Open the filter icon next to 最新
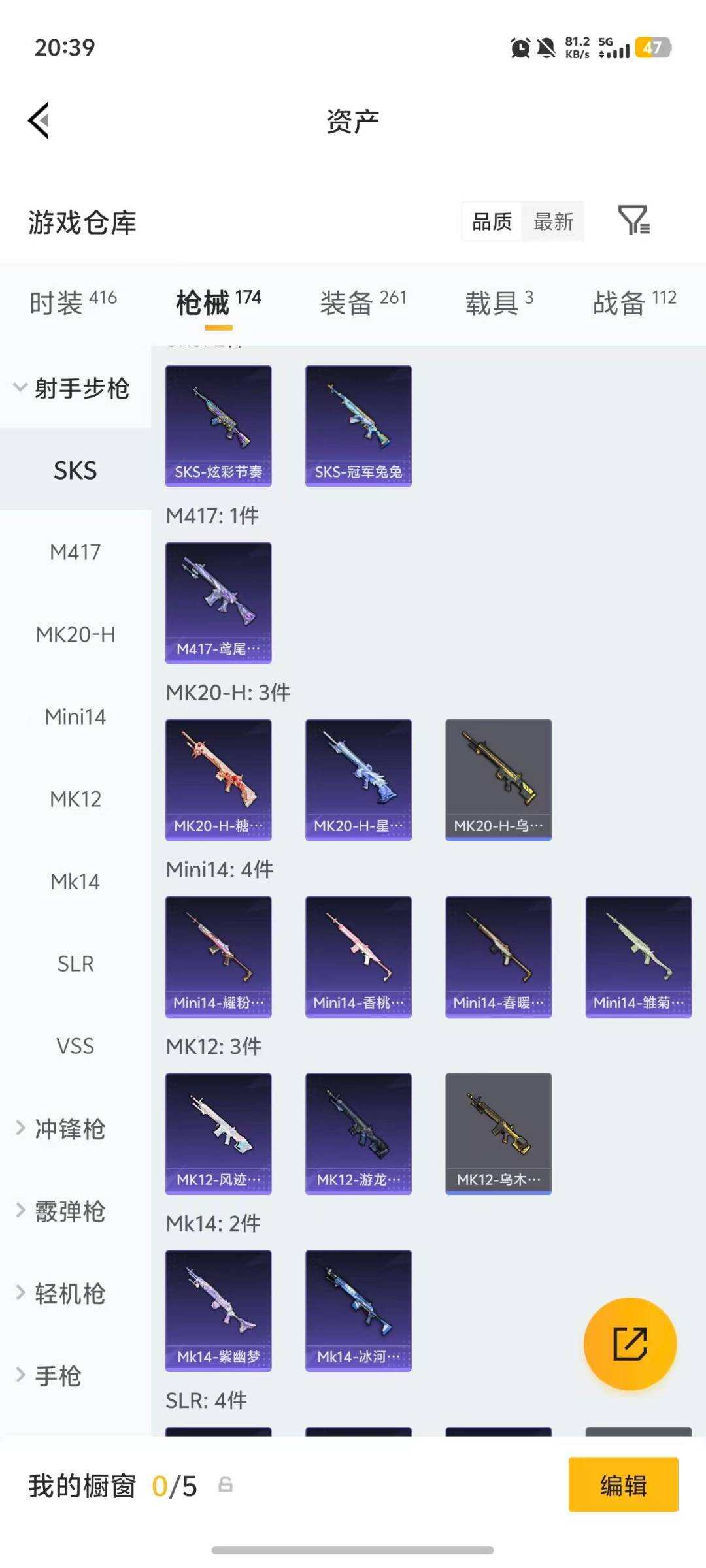Viewport: 706px width, 1568px height. [633, 220]
